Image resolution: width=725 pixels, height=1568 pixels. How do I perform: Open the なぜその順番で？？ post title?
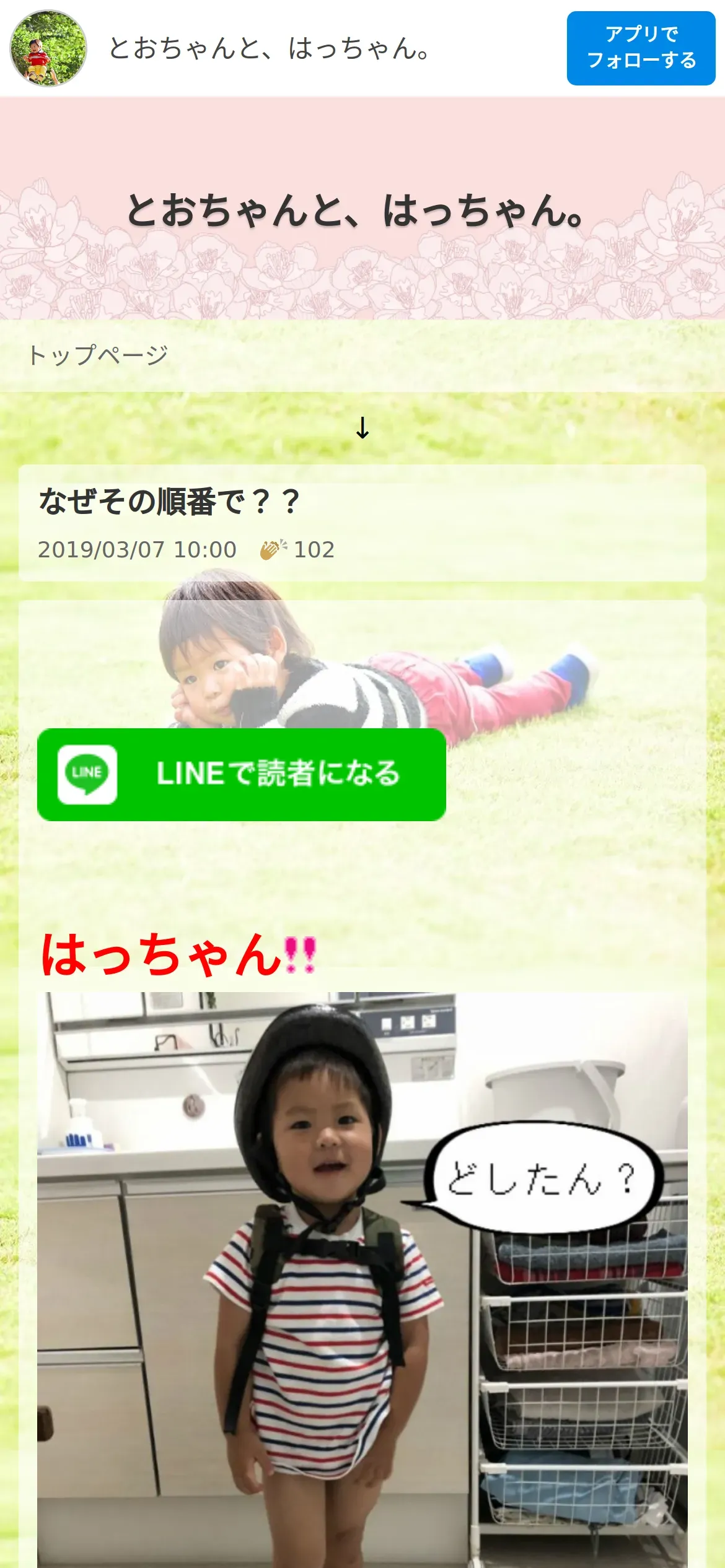point(169,502)
